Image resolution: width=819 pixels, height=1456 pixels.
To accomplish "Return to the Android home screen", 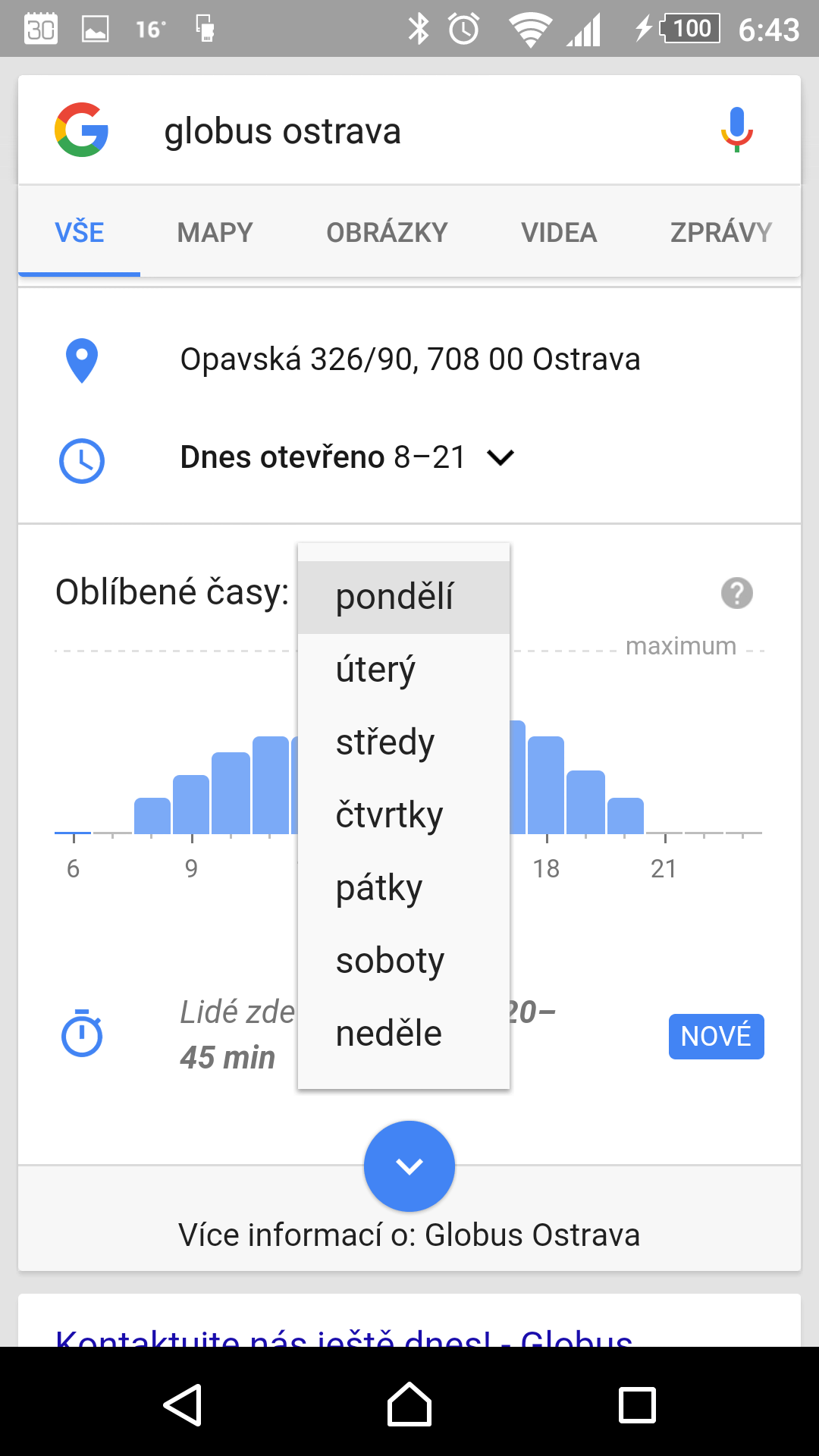I will 409,1404.
